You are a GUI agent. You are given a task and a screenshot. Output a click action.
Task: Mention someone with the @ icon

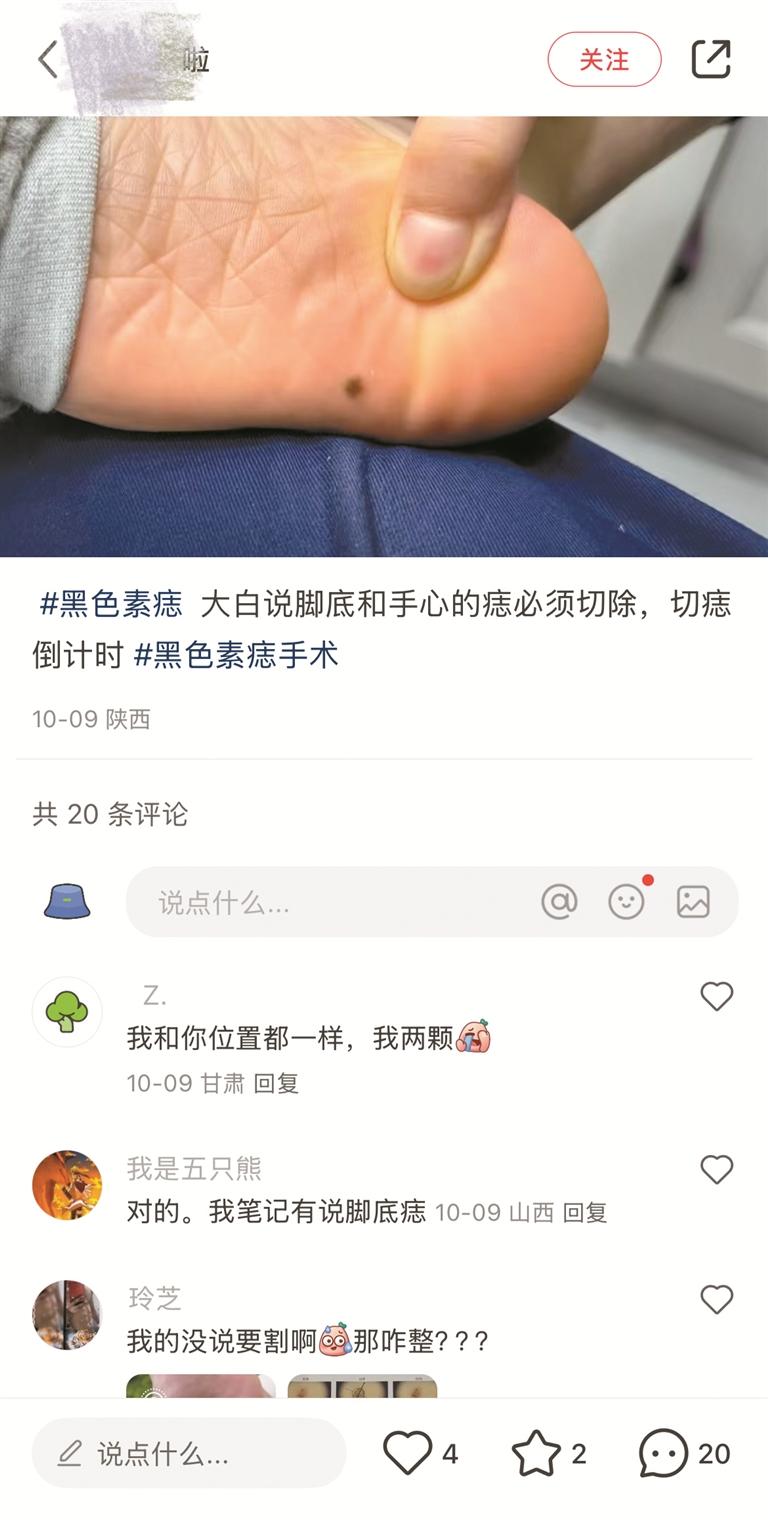pyautogui.click(x=559, y=902)
